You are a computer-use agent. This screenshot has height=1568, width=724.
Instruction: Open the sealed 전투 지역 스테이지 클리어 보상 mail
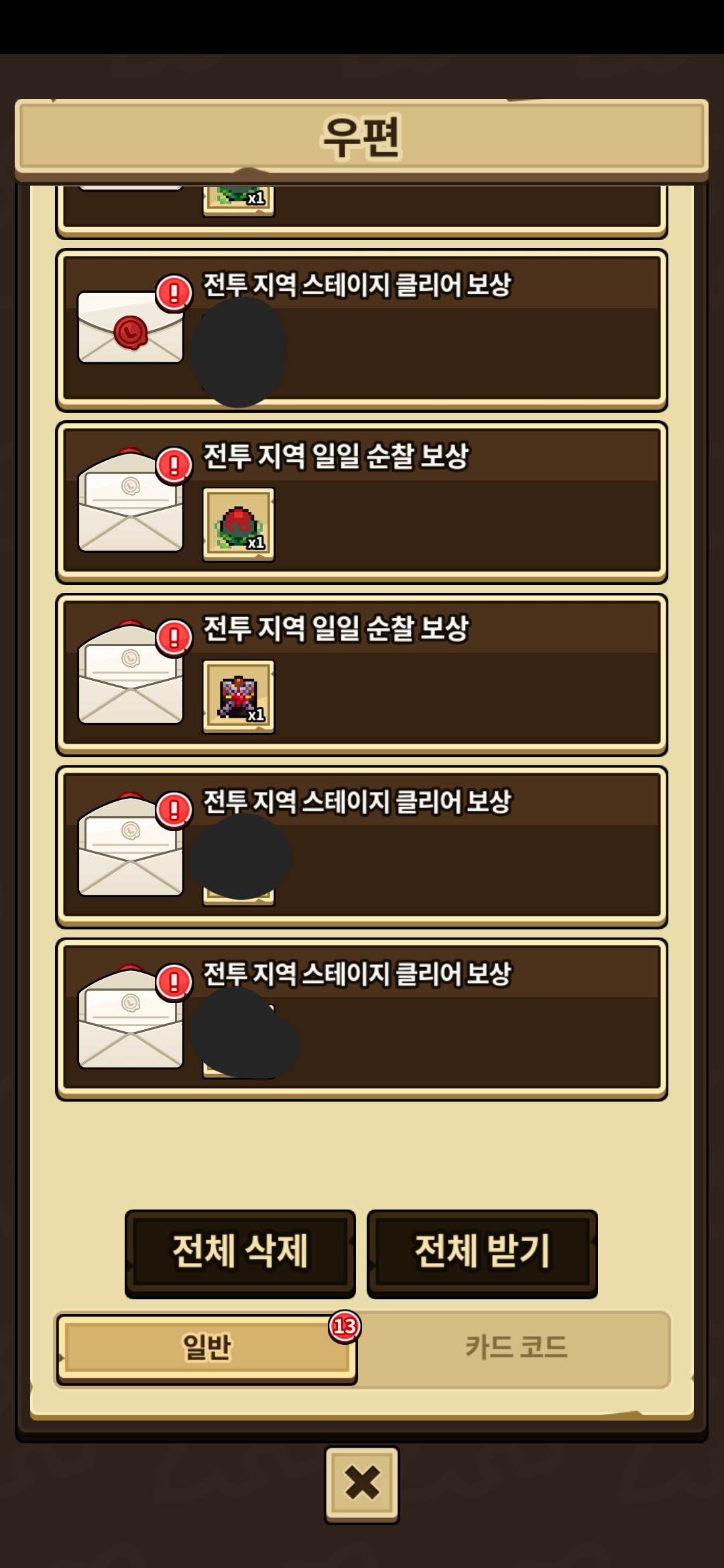[x=361, y=330]
